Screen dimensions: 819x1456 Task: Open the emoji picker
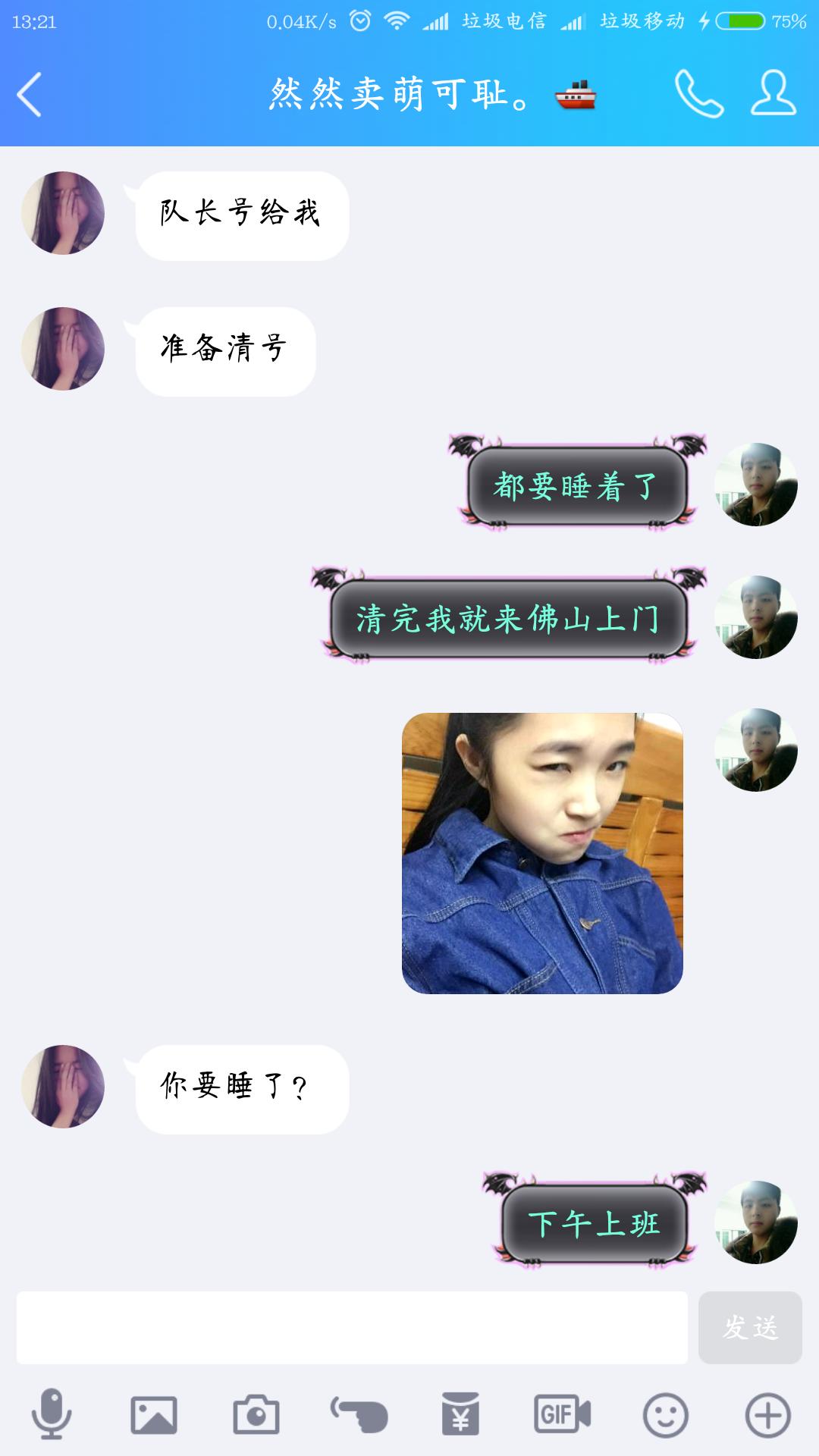pyautogui.click(x=665, y=1414)
